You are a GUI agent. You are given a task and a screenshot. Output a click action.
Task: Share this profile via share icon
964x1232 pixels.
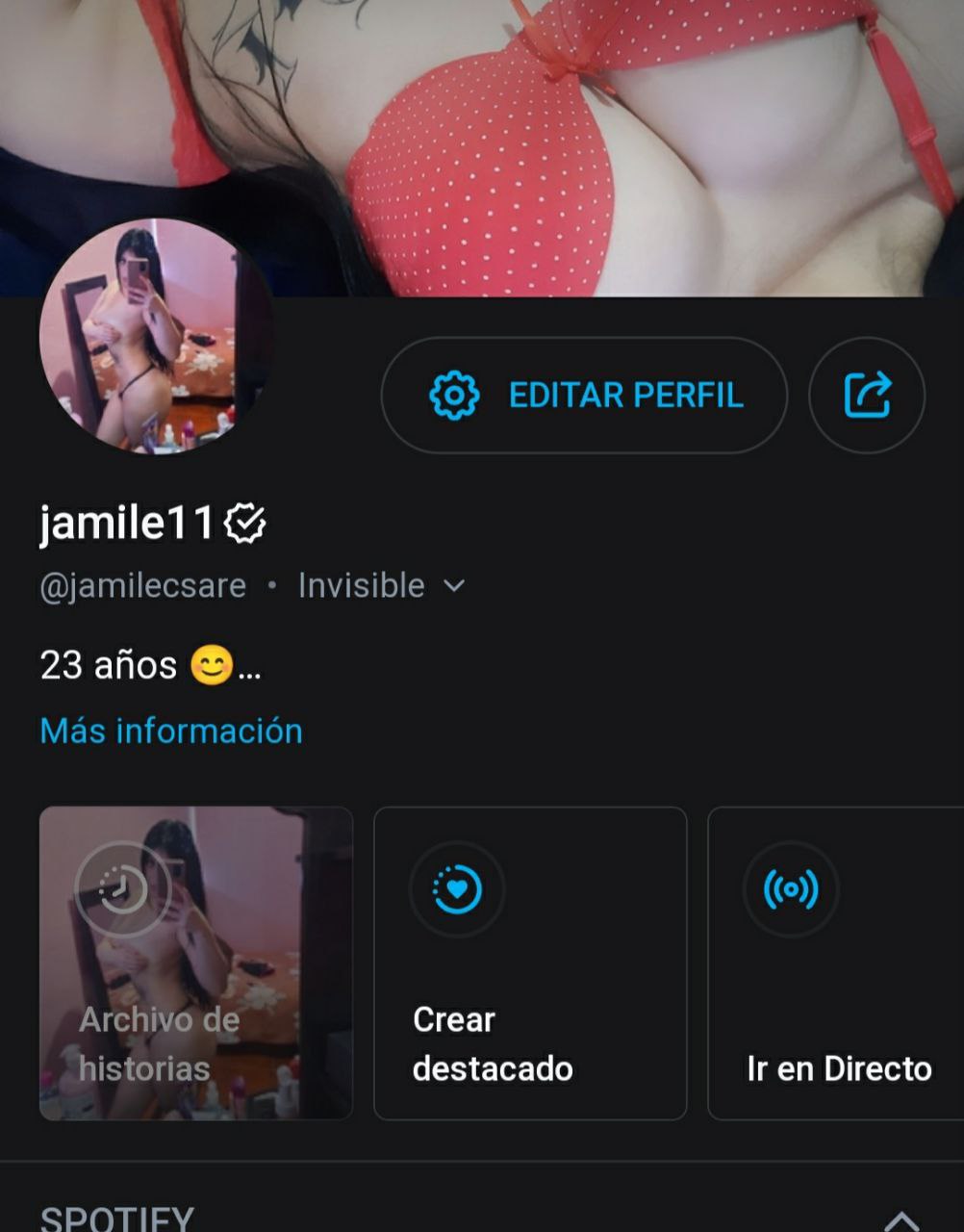click(x=867, y=396)
